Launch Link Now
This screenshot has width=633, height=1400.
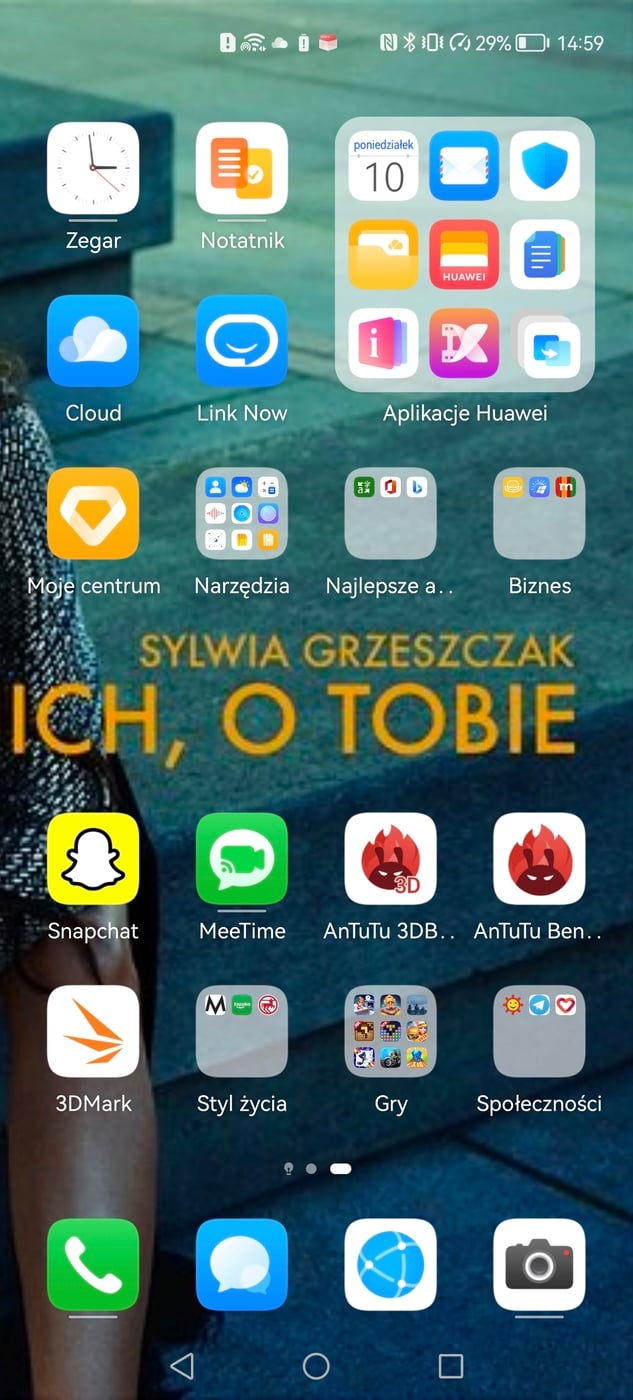tap(242, 341)
